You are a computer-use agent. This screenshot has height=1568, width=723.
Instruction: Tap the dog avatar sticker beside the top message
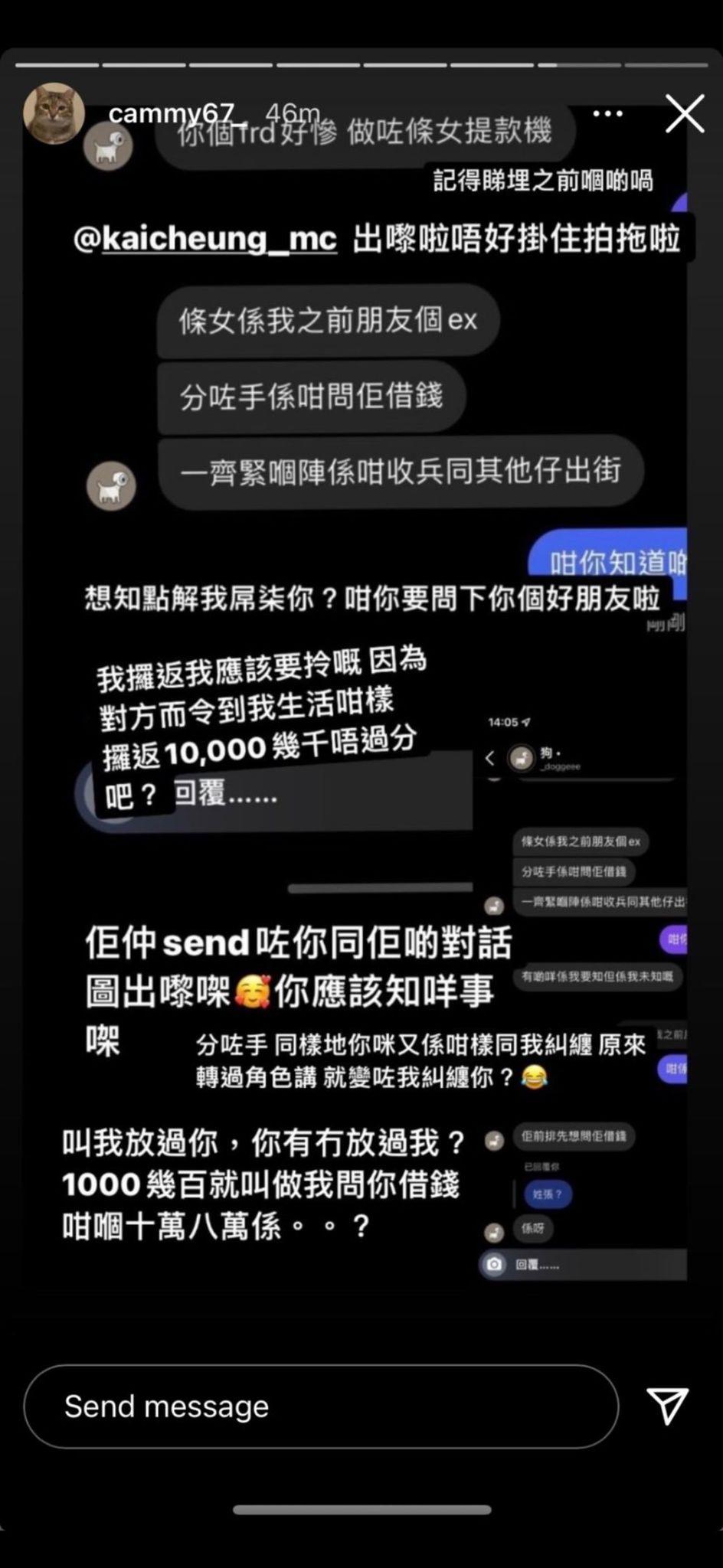point(108,144)
